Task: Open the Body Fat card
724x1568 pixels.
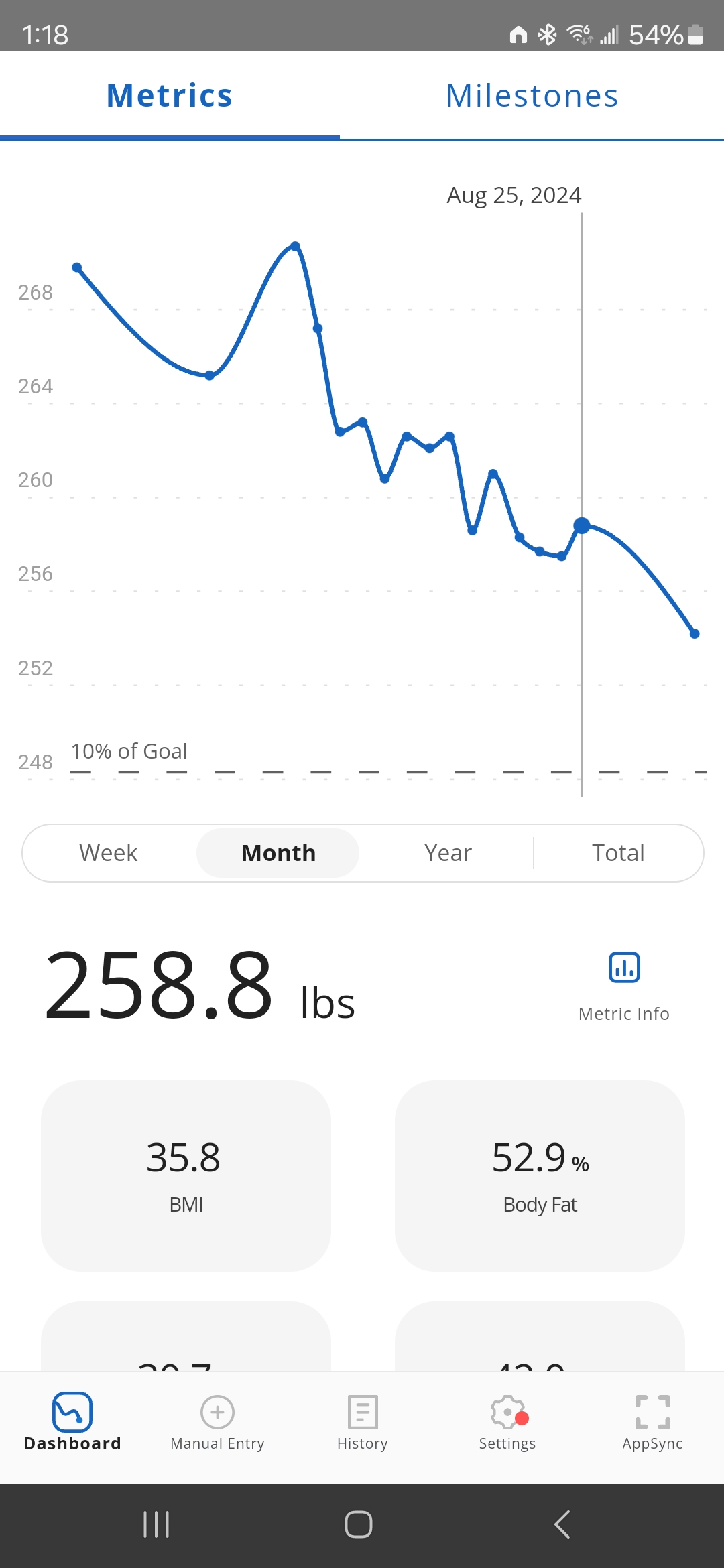Action: click(x=540, y=1175)
